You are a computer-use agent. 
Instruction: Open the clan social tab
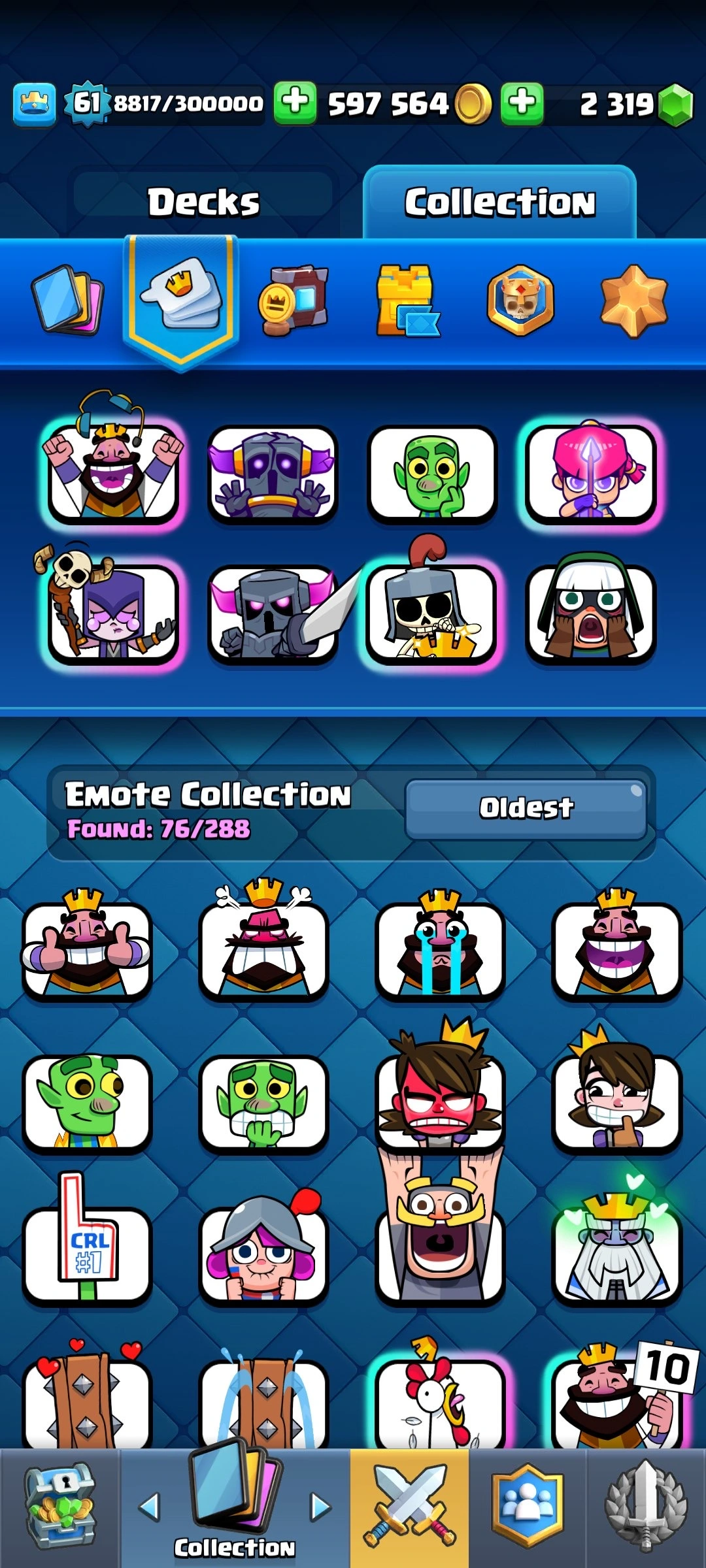coord(527,1507)
